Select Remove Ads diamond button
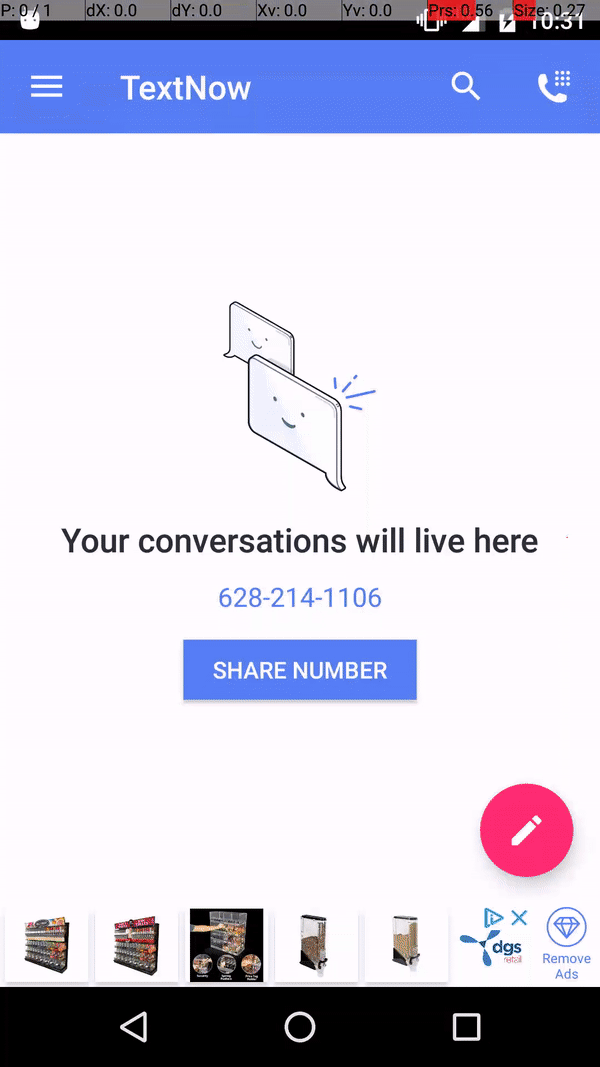The image size is (600, 1067). tap(566, 943)
